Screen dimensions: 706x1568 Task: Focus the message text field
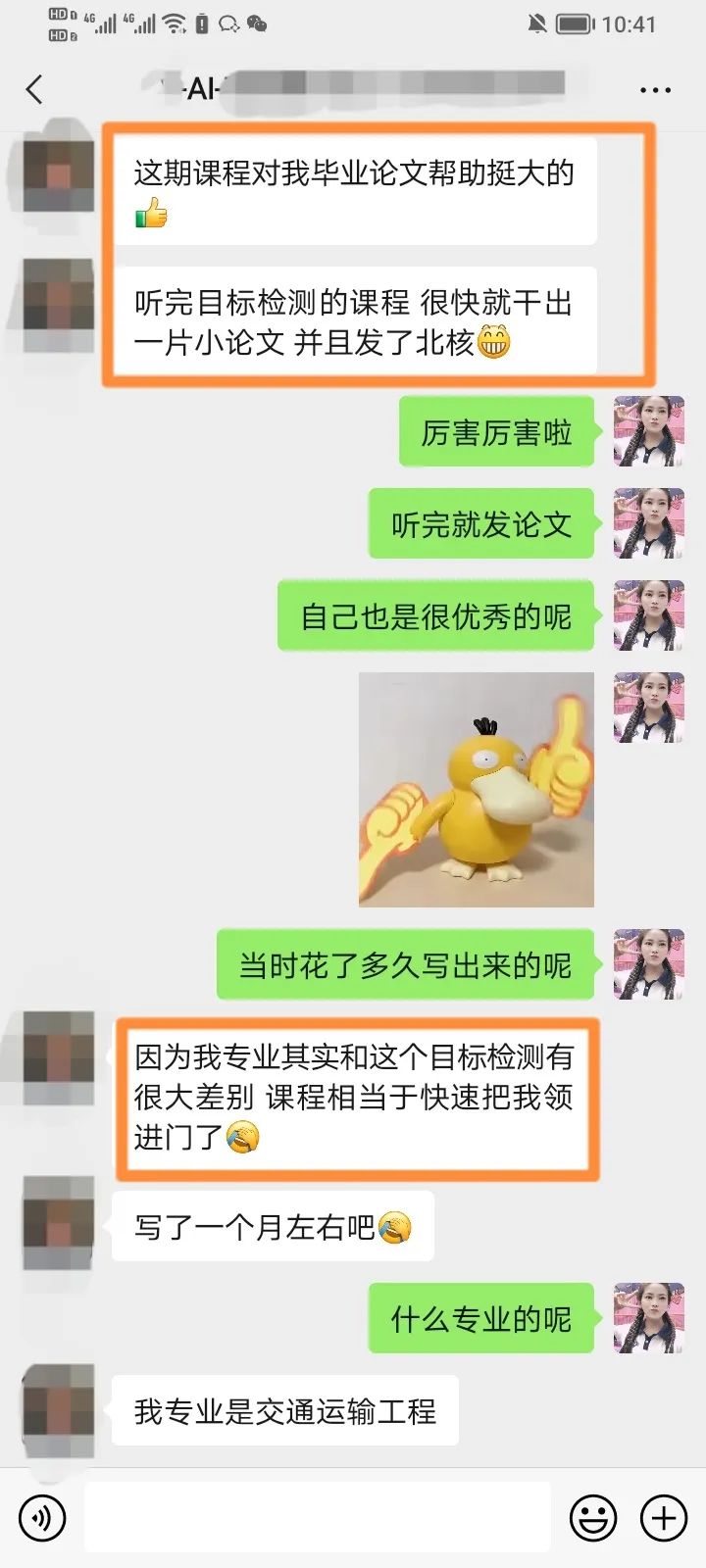pos(317,1518)
